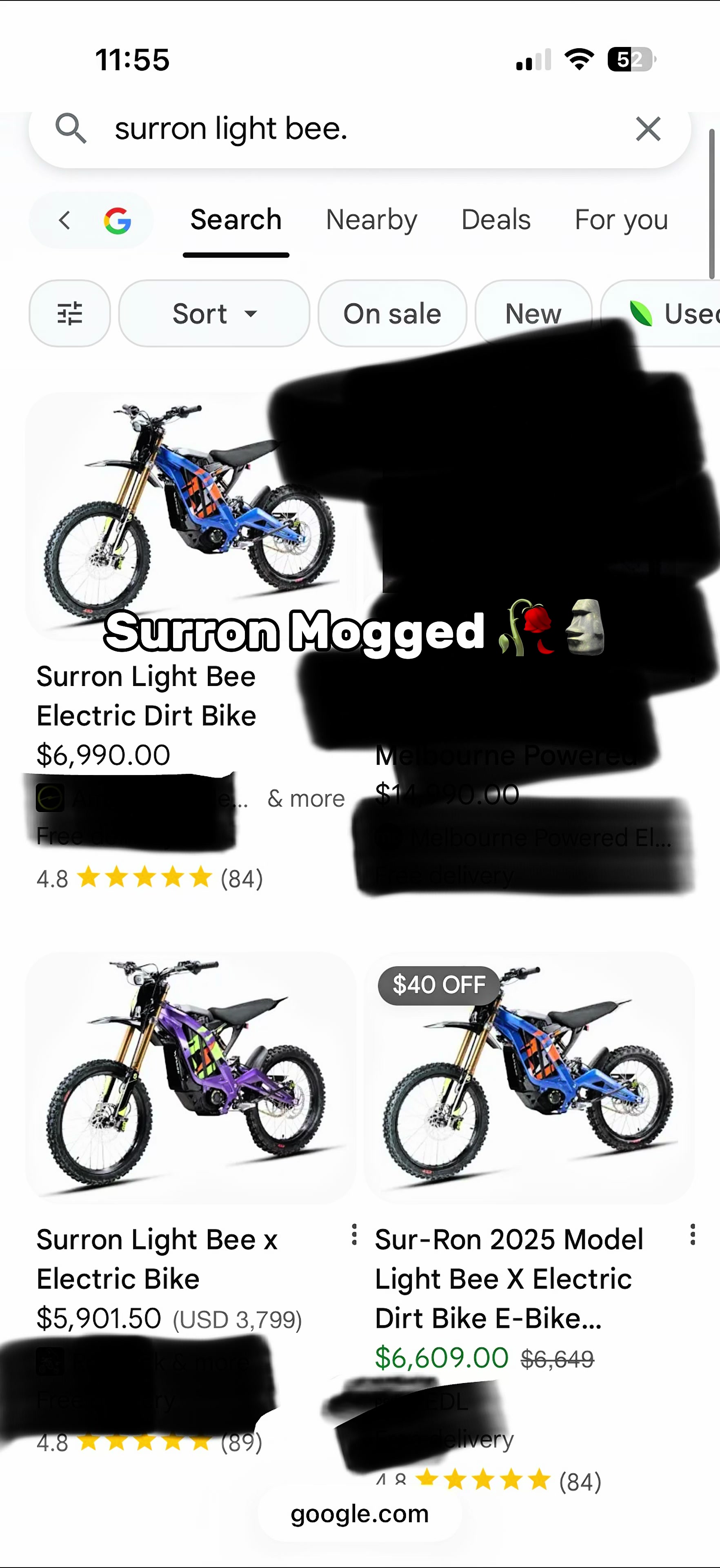Open more options for Sur-Ron 2025 Model
The height and width of the screenshot is (1568, 720).
point(693,1234)
